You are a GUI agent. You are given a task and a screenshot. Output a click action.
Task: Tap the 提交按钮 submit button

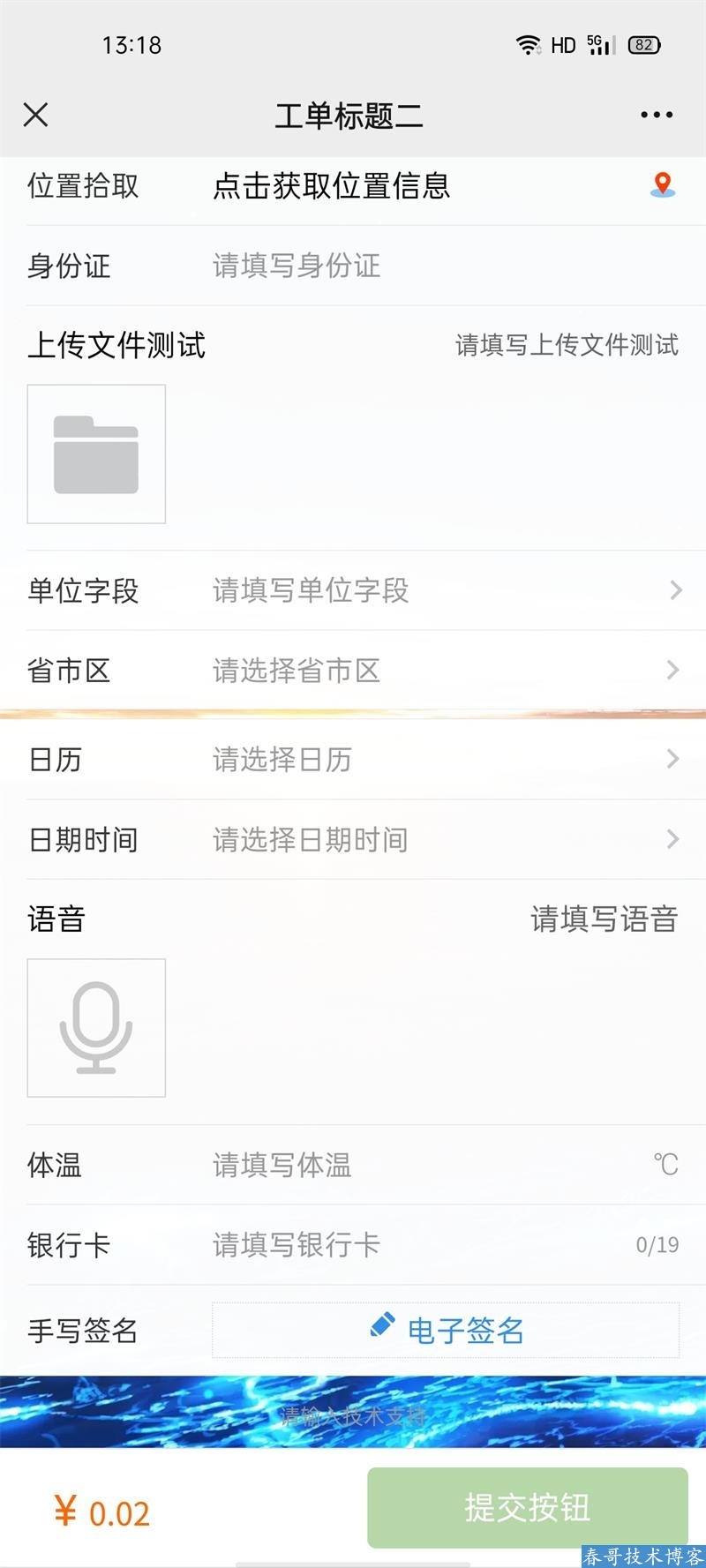(527, 1507)
